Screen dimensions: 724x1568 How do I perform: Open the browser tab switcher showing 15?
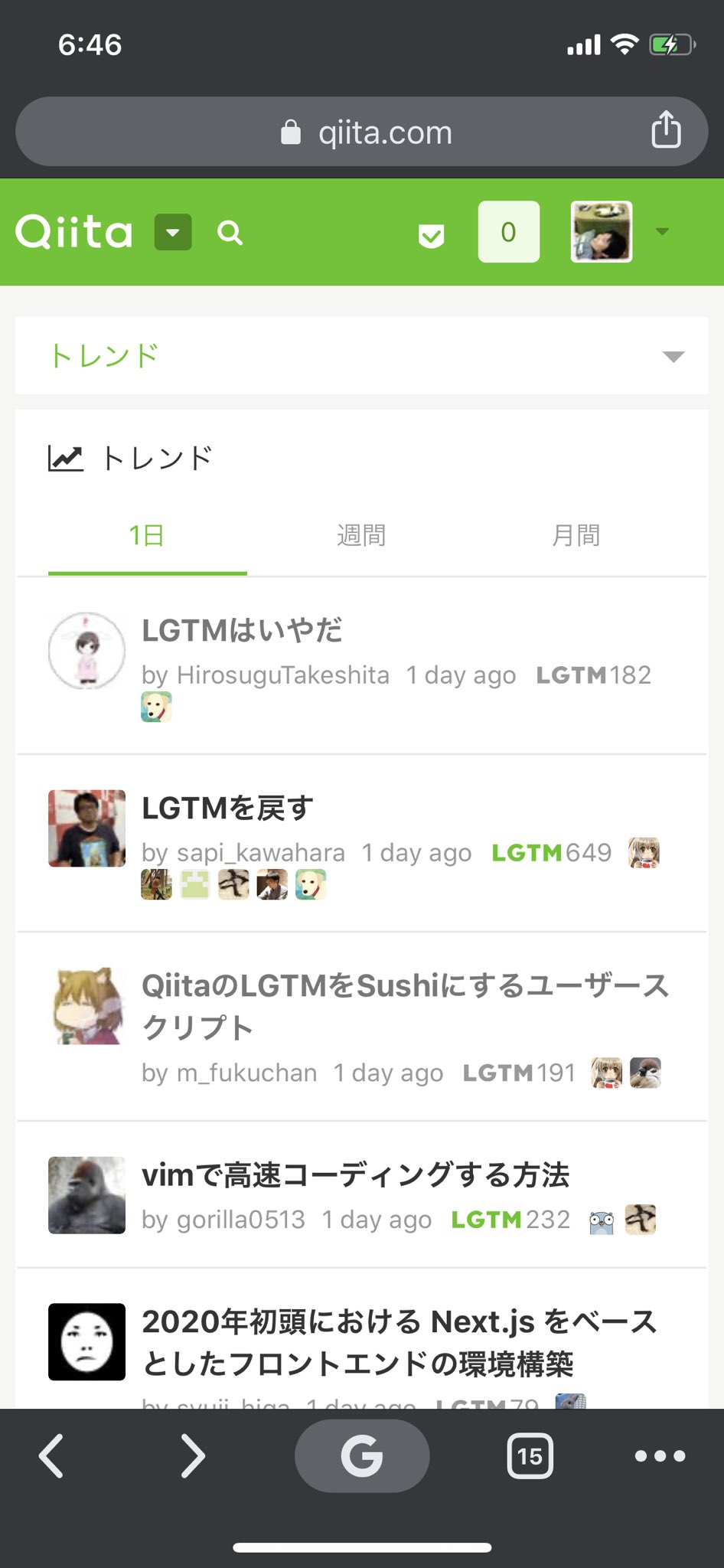[530, 1455]
